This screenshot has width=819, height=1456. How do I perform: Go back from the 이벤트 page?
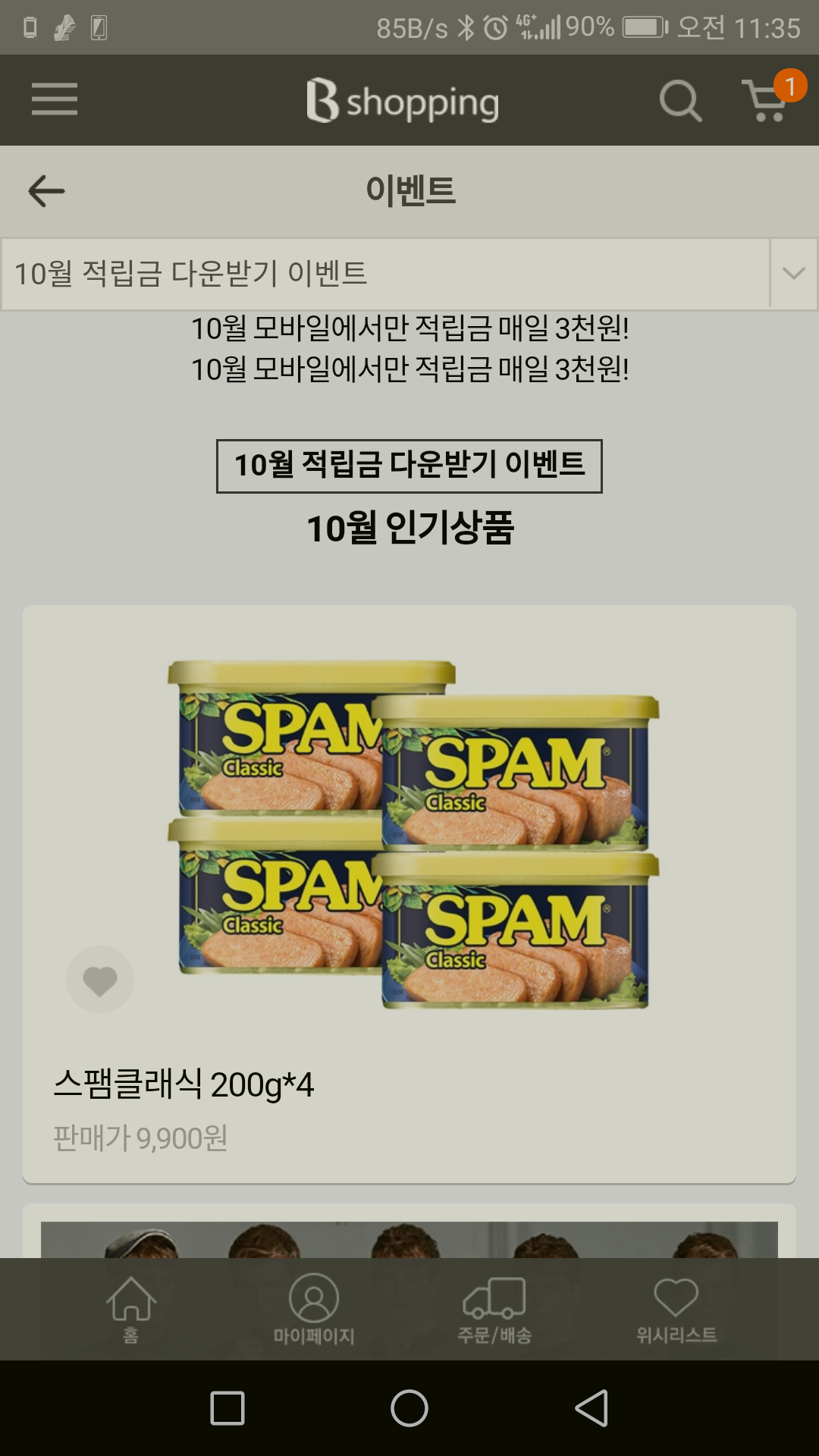(x=46, y=190)
